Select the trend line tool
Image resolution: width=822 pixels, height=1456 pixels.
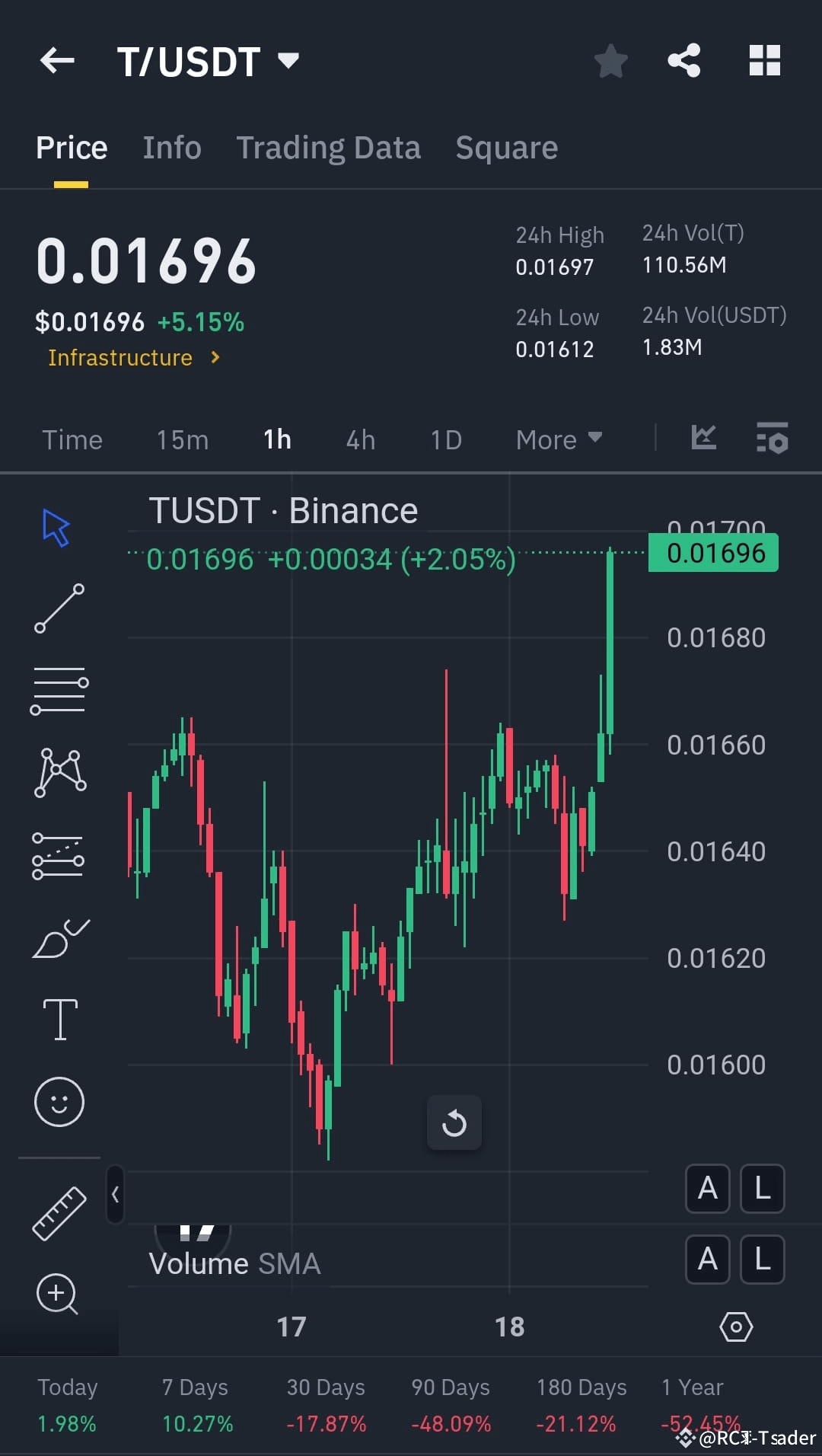[59, 609]
